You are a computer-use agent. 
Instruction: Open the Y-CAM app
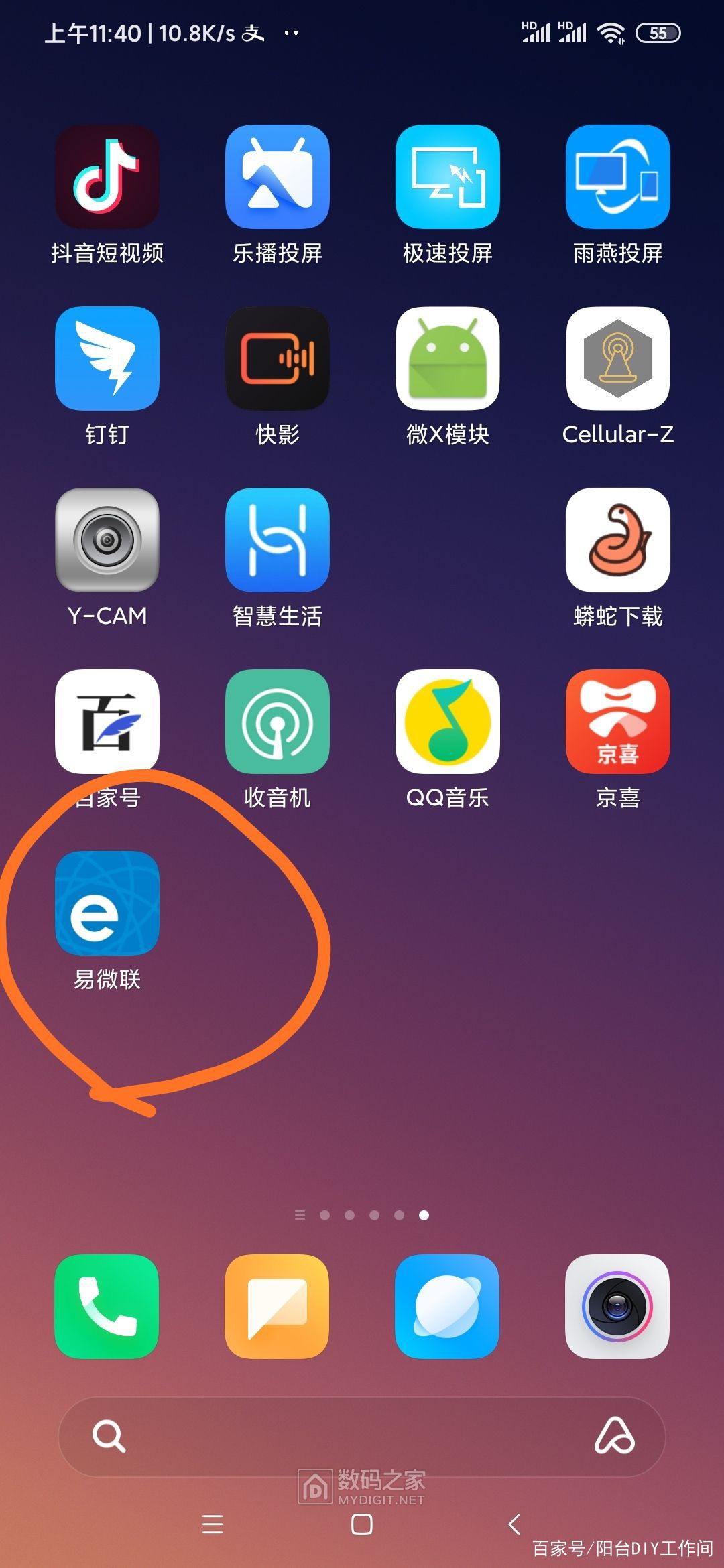(107, 540)
